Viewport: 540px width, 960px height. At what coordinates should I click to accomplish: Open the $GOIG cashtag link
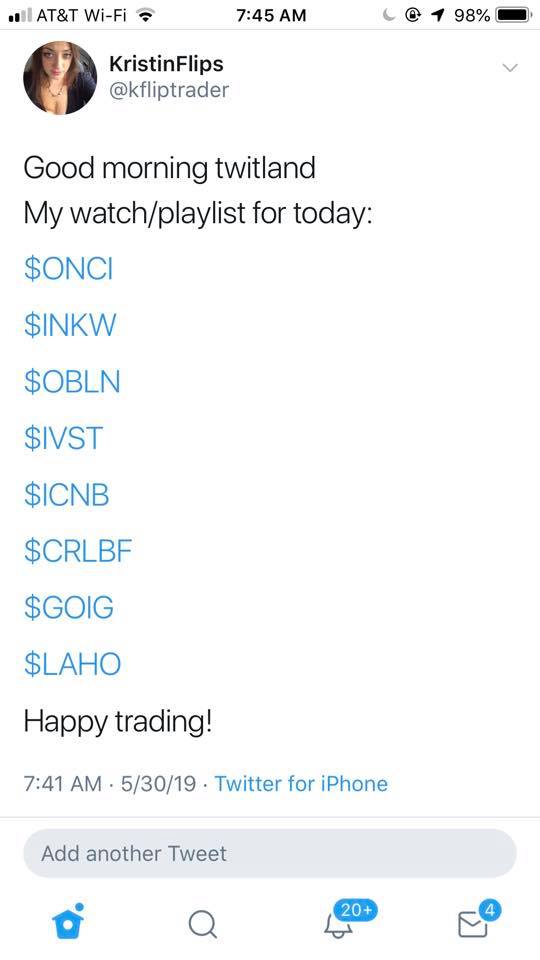pos(69,607)
